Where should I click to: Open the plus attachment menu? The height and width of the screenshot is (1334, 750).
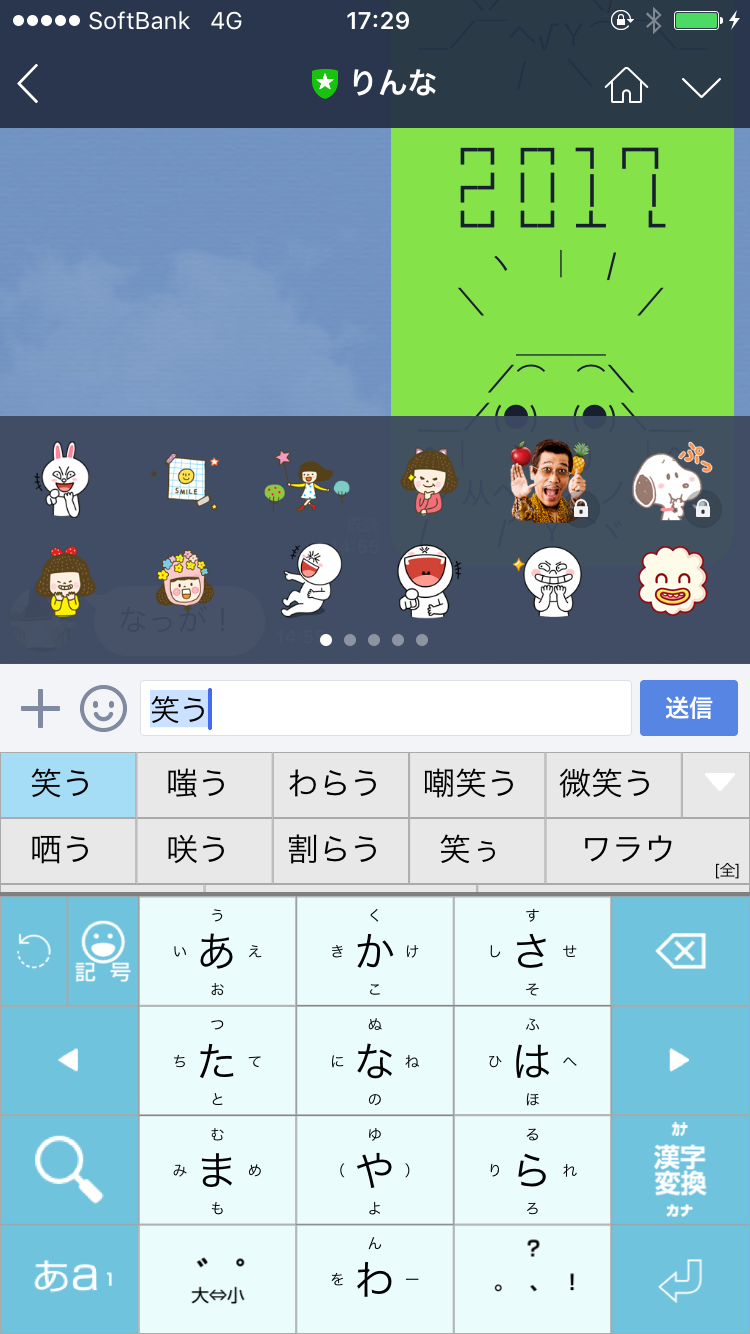(41, 709)
